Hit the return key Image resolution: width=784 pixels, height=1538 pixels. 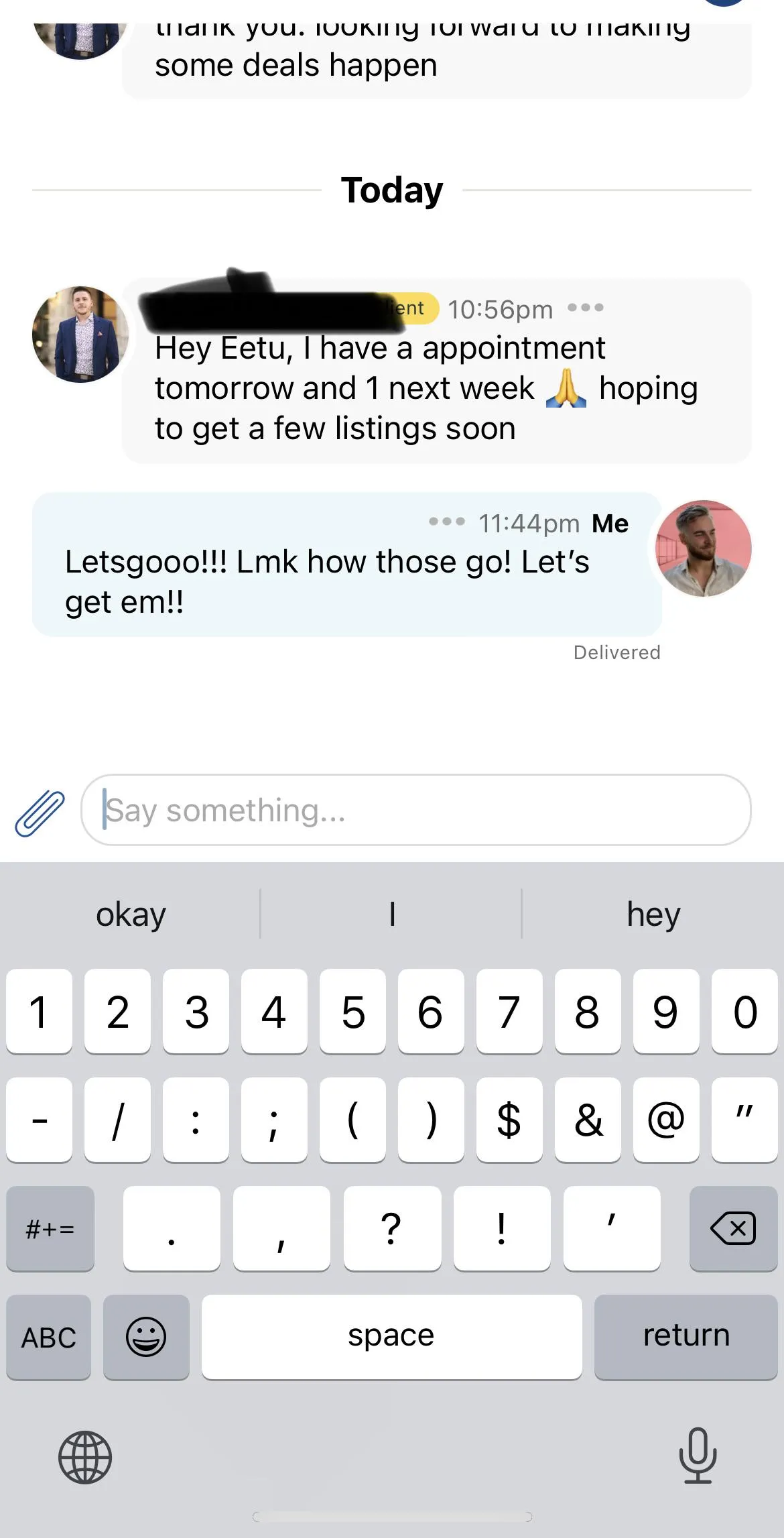click(685, 1336)
